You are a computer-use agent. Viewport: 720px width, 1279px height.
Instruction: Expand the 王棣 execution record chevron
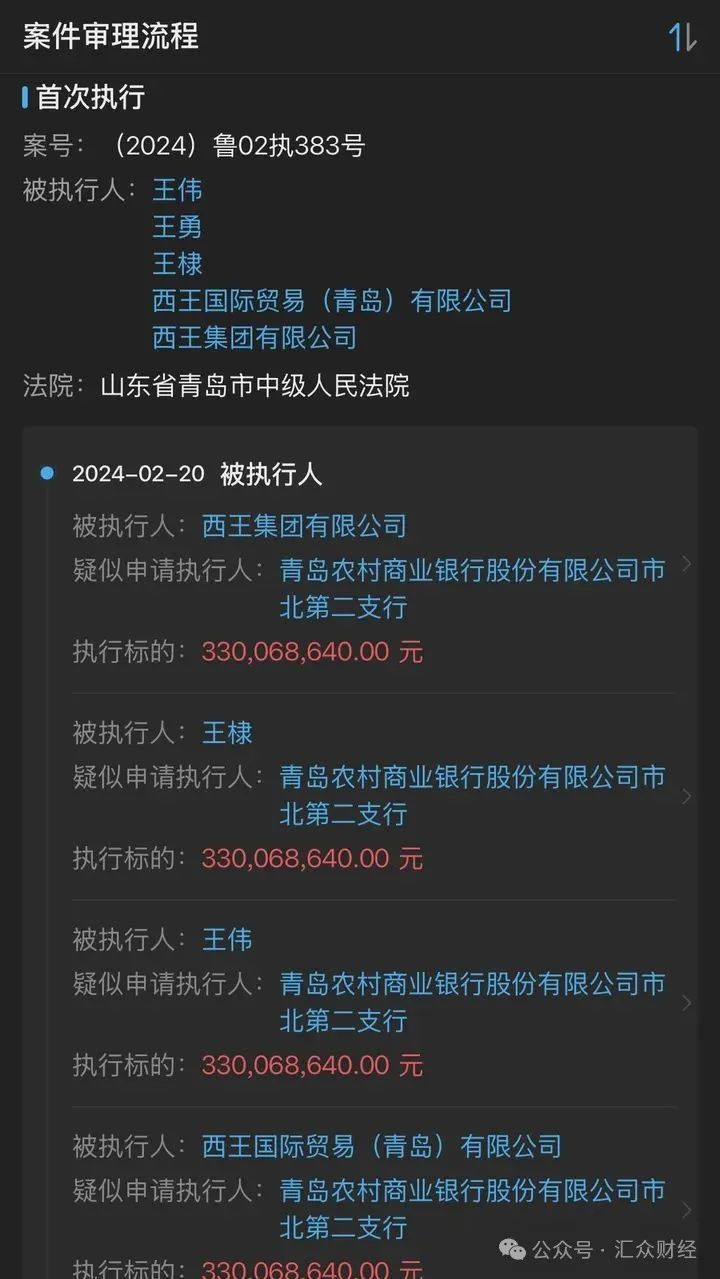pos(687,796)
